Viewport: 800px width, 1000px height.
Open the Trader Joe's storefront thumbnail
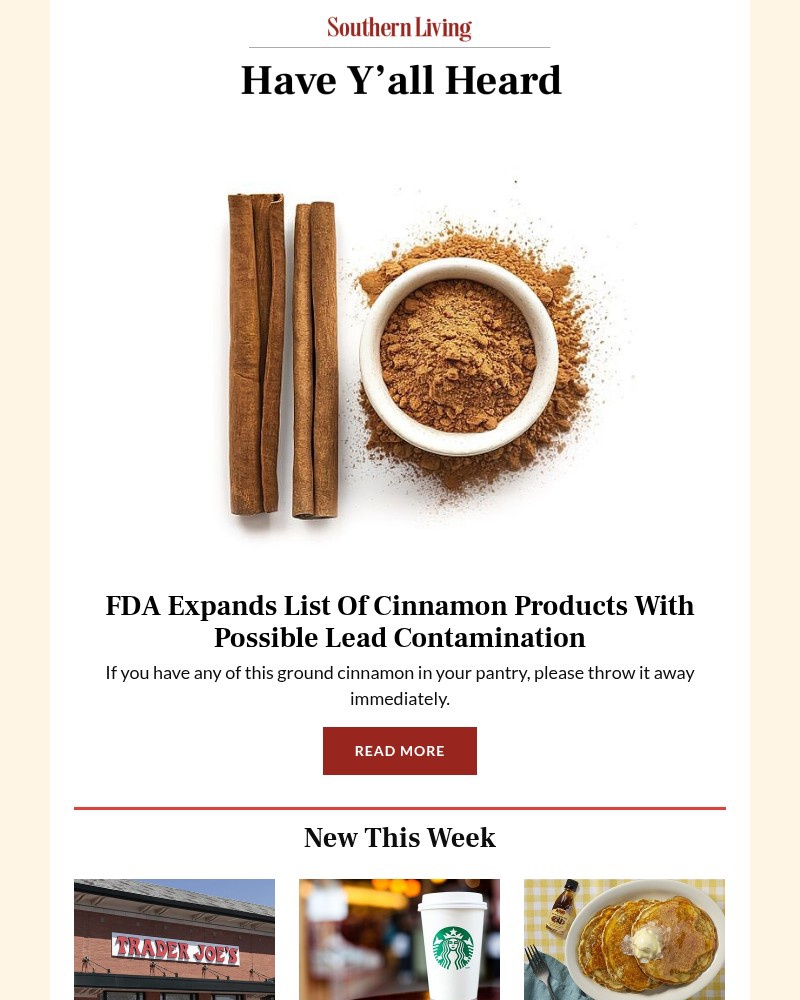click(x=174, y=939)
